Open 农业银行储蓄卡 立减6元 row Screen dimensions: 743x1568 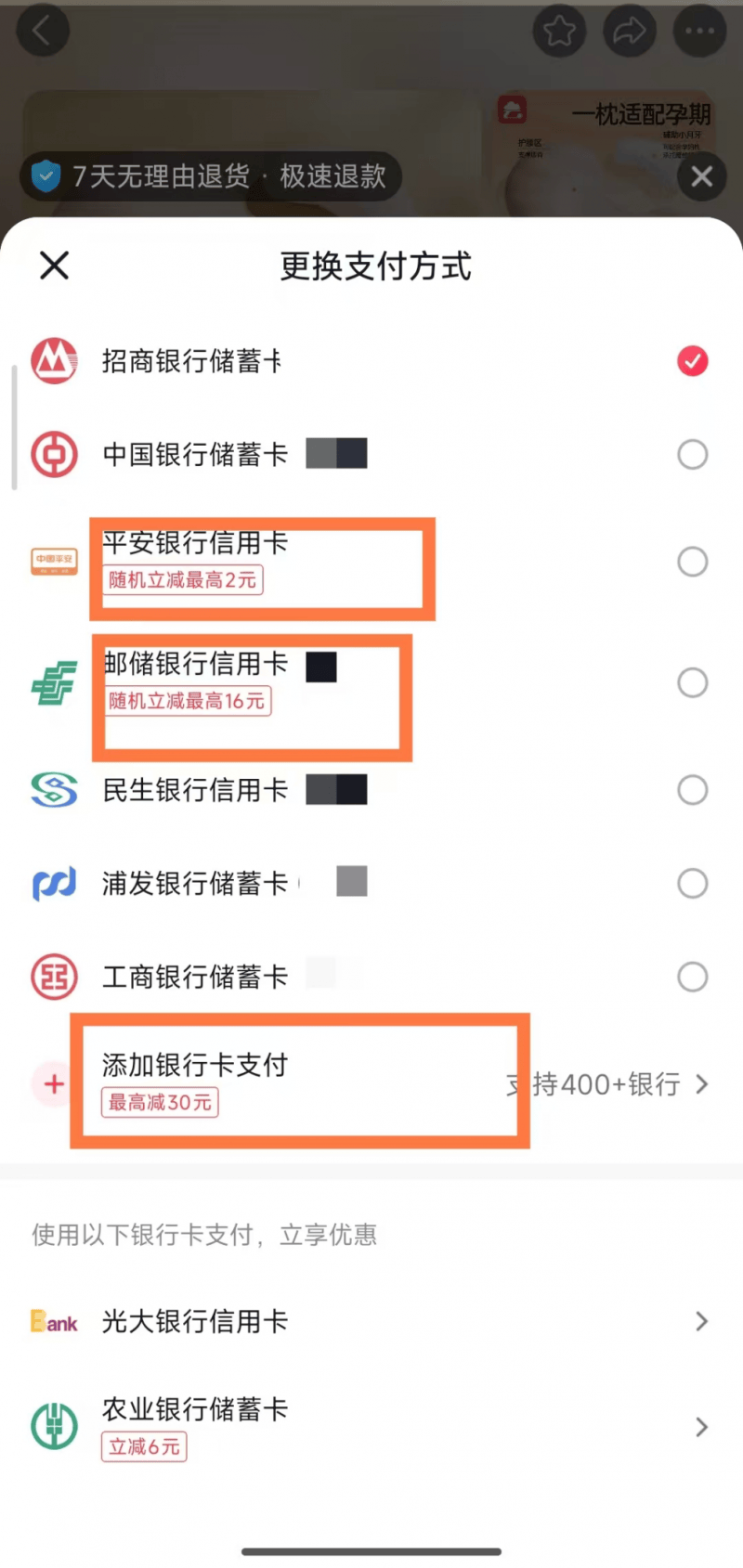click(x=371, y=1427)
